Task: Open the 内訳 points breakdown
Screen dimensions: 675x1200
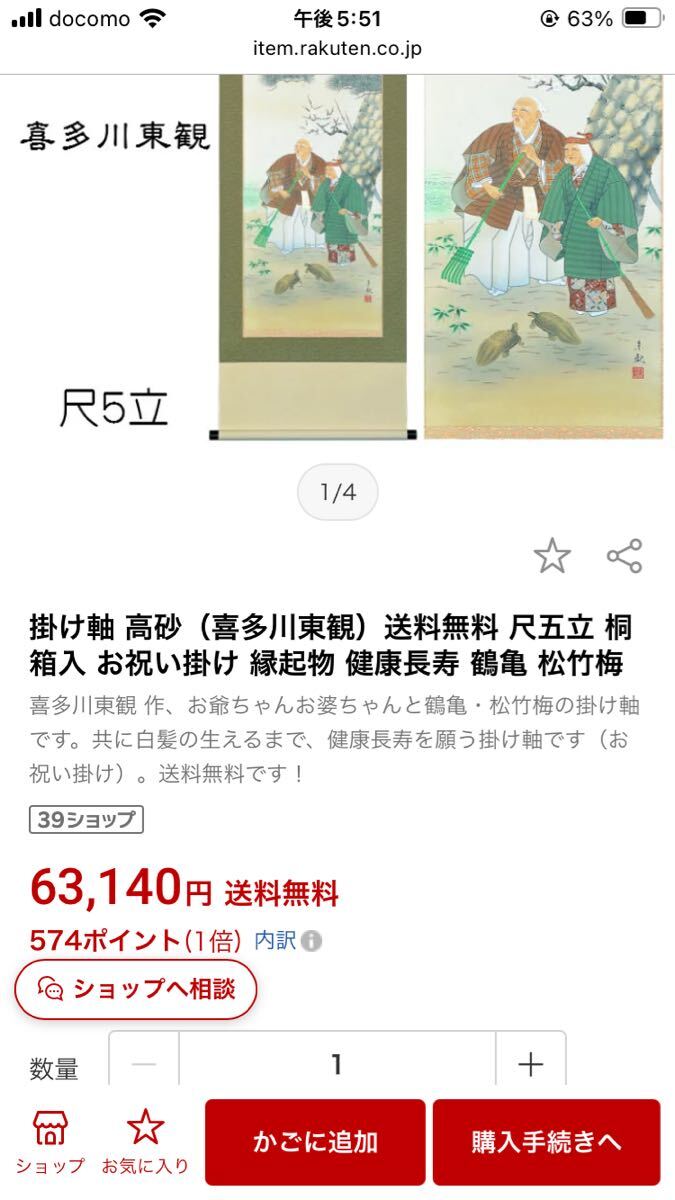Action: click(286, 940)
